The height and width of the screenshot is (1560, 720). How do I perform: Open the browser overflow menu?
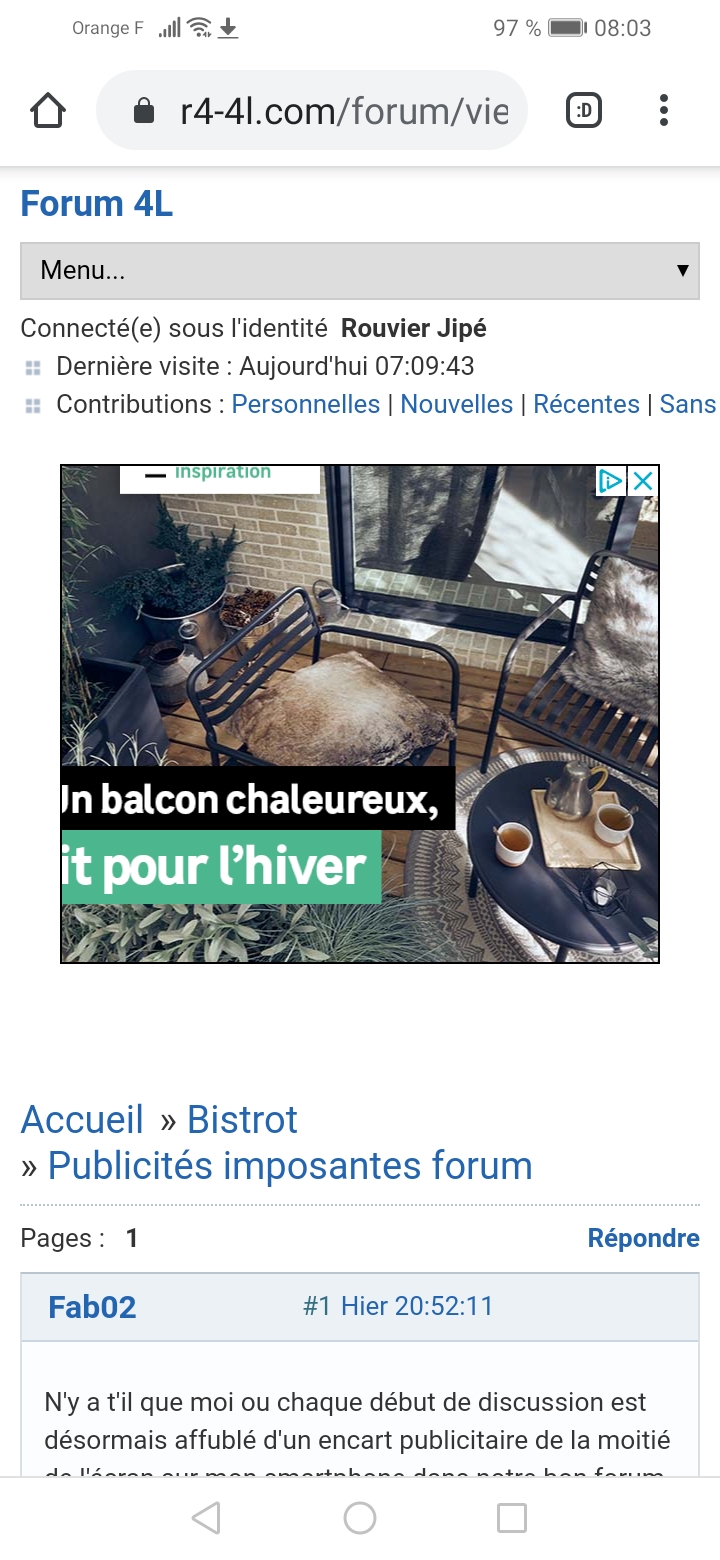tap(664, 111)
